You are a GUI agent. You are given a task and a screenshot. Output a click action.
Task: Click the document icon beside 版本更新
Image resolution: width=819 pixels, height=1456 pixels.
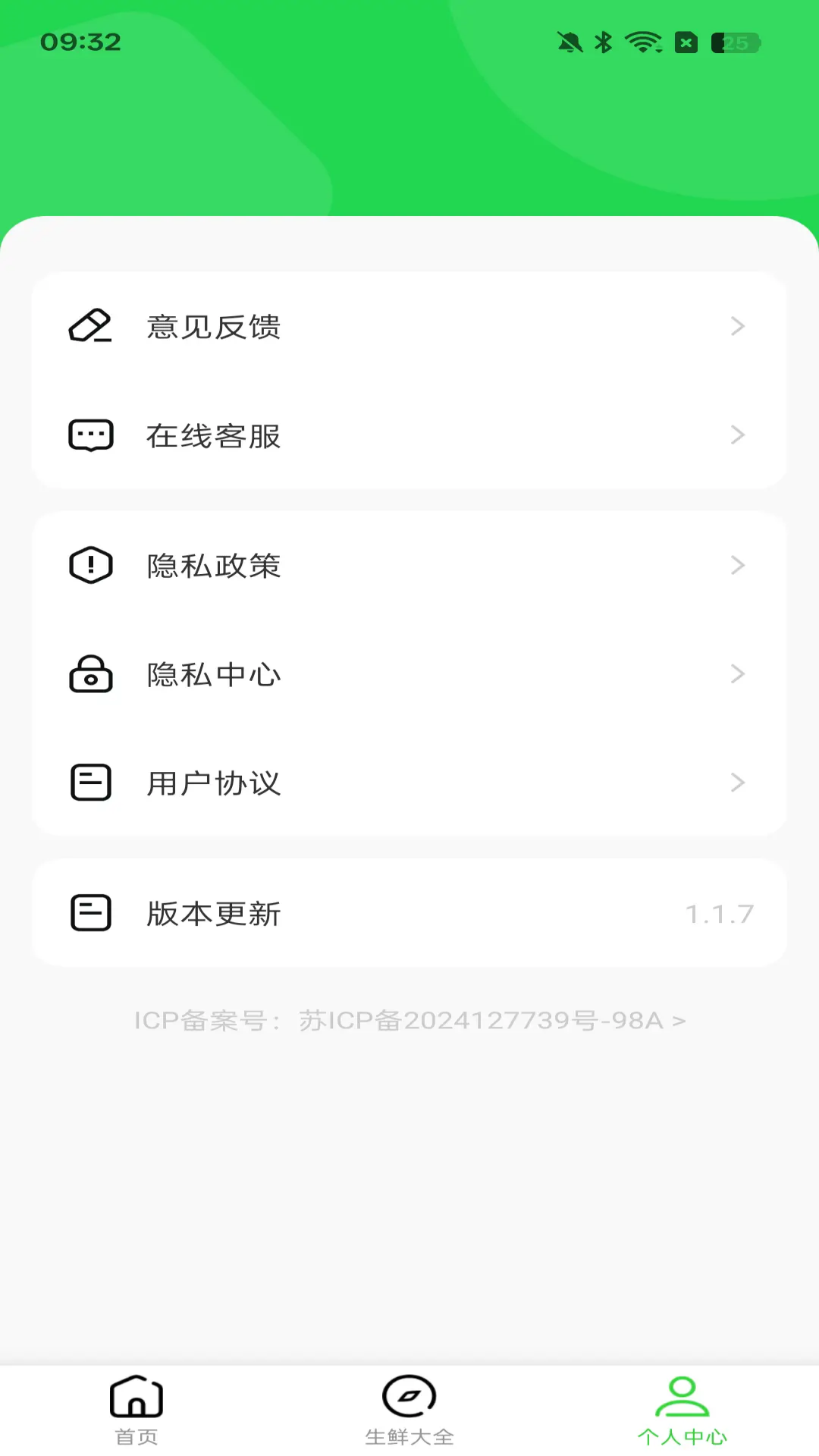pos(90,913)
